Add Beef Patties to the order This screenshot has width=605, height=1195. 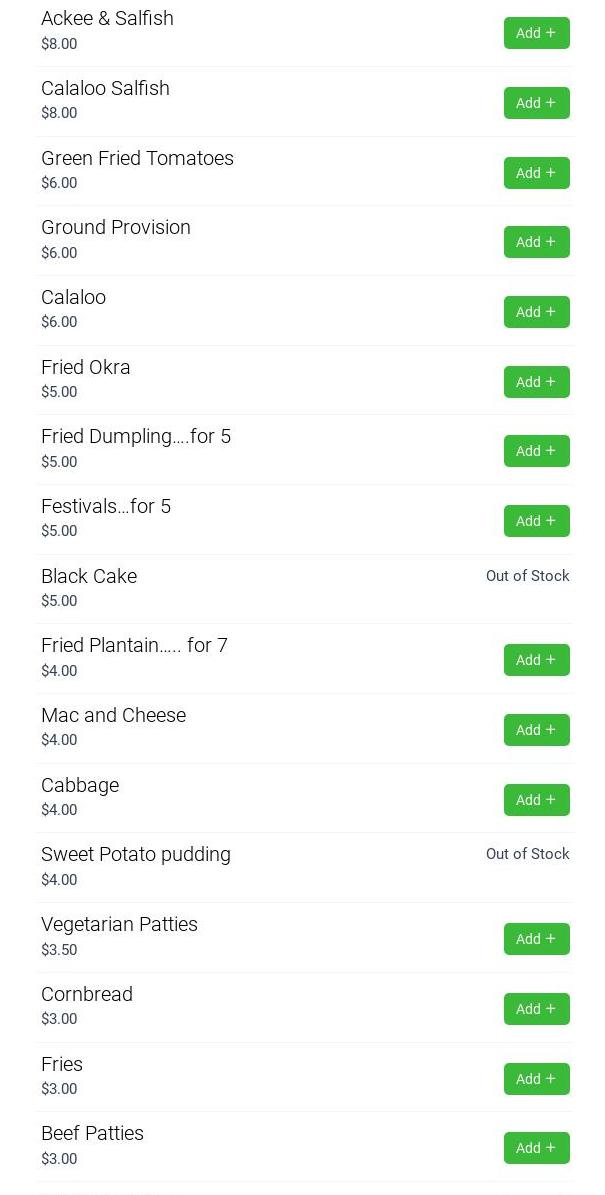point(536,1148)
